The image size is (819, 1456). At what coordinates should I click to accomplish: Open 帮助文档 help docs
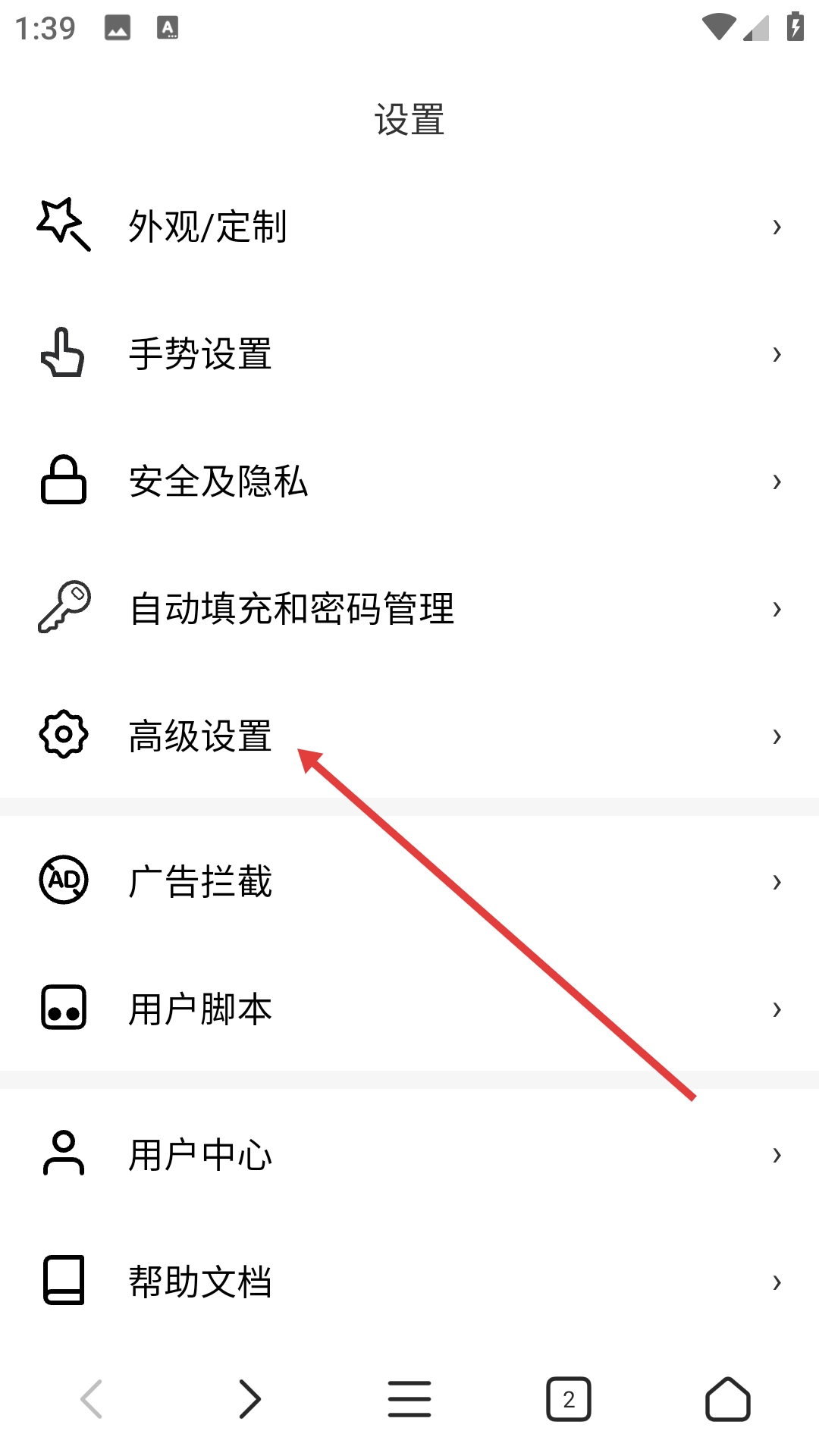coord(200,1282)
